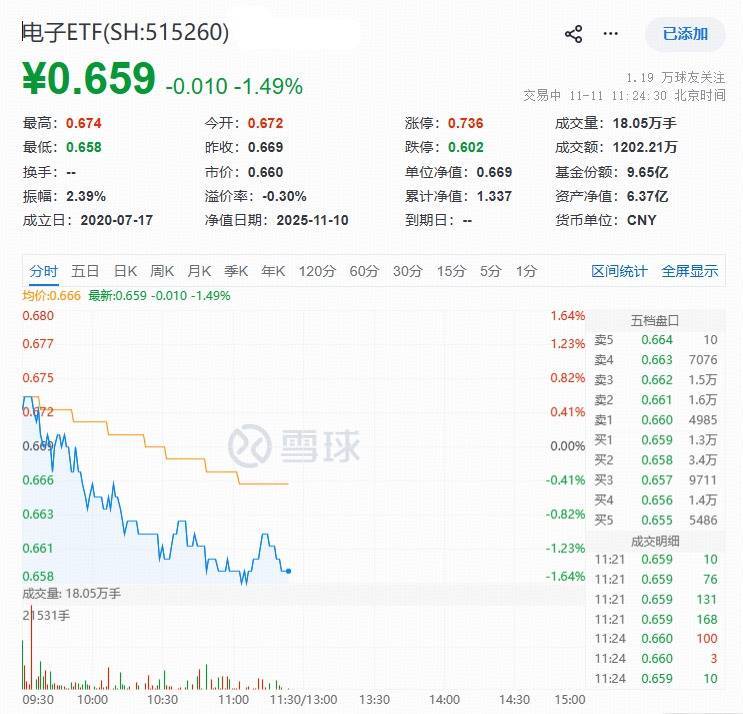Image resolution: width=743 pixels, height=714 pixels.
Task: Switch to the 60分 chart
Action: coord(364,271)
